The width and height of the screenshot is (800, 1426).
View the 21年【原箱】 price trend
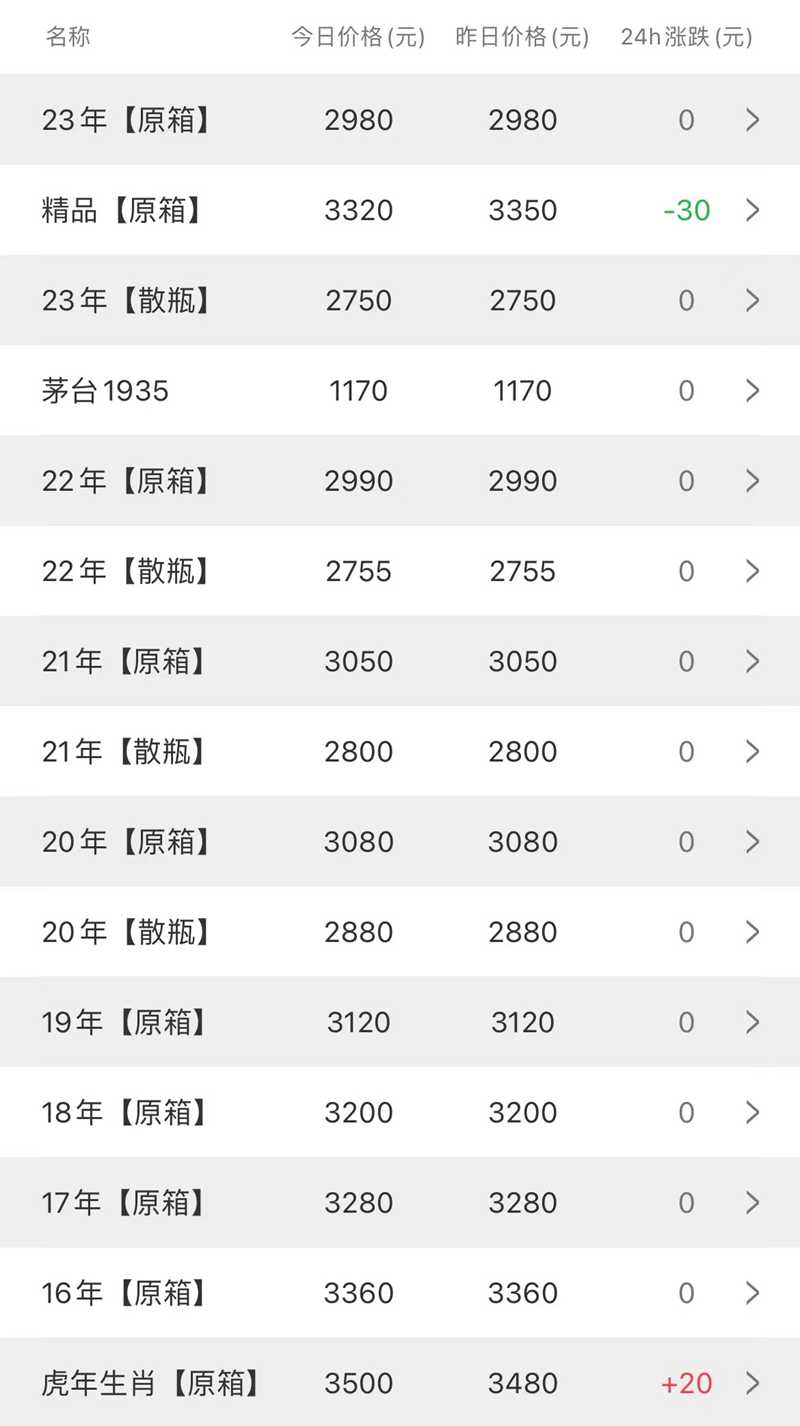tap(400, 661)
